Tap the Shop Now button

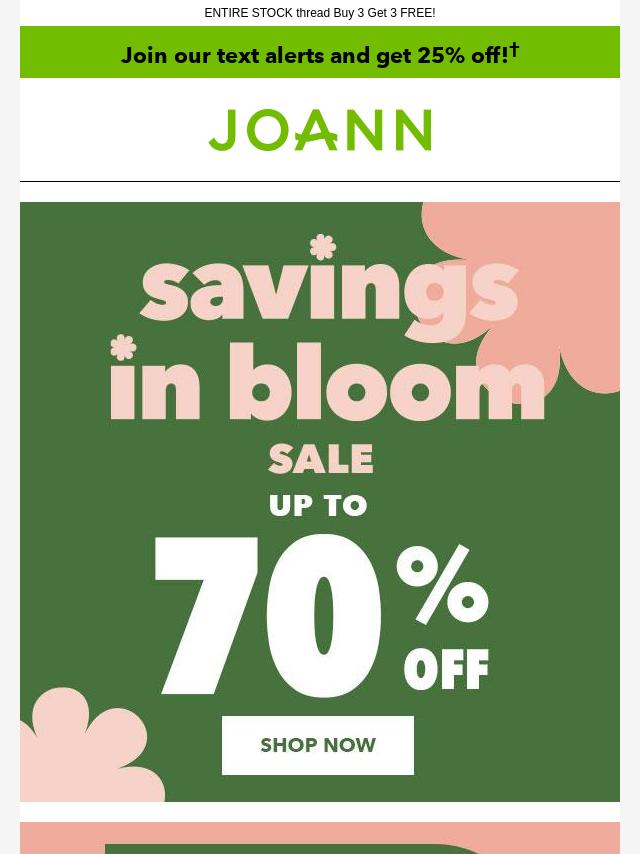pyautogui.click(x=318, y=745)
